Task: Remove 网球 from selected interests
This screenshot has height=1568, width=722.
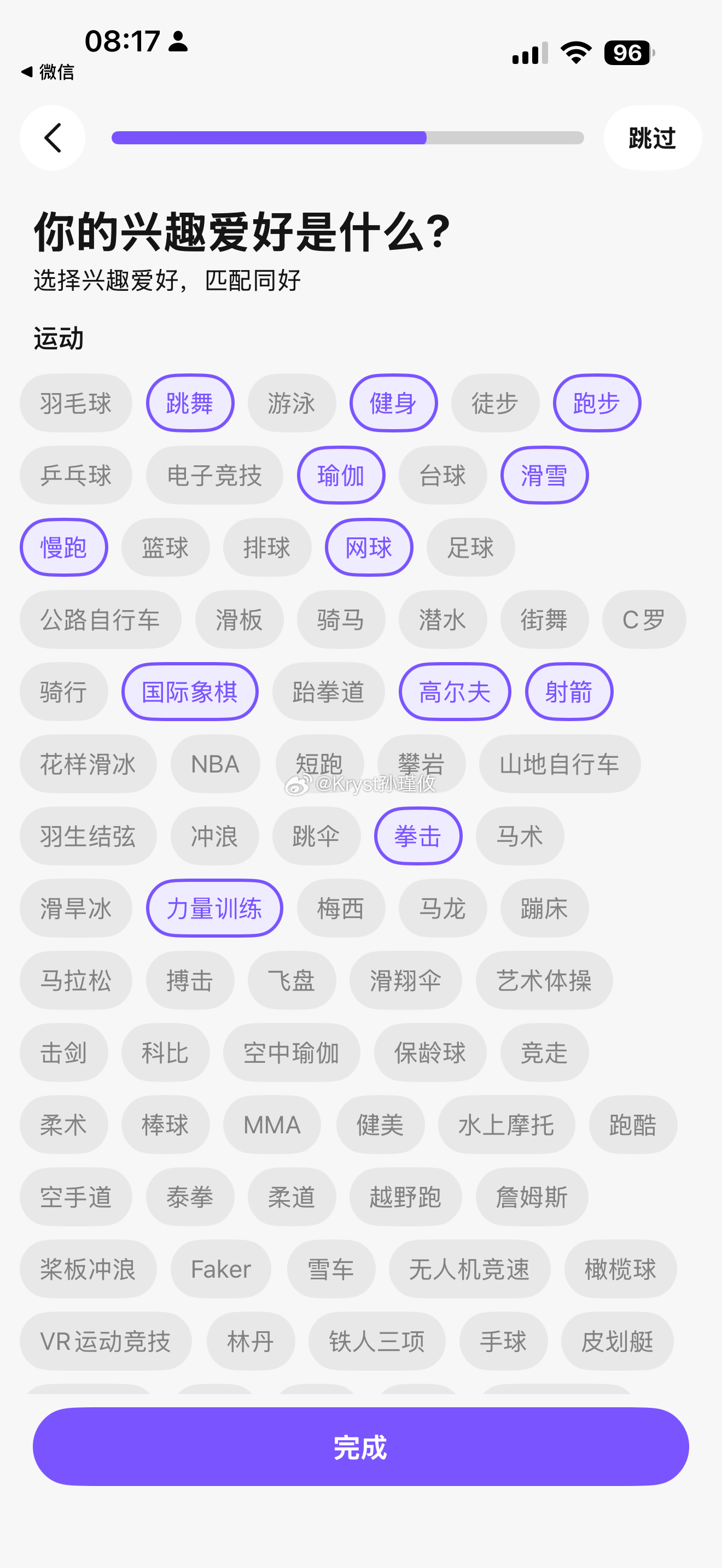Action: coord(369,547)
